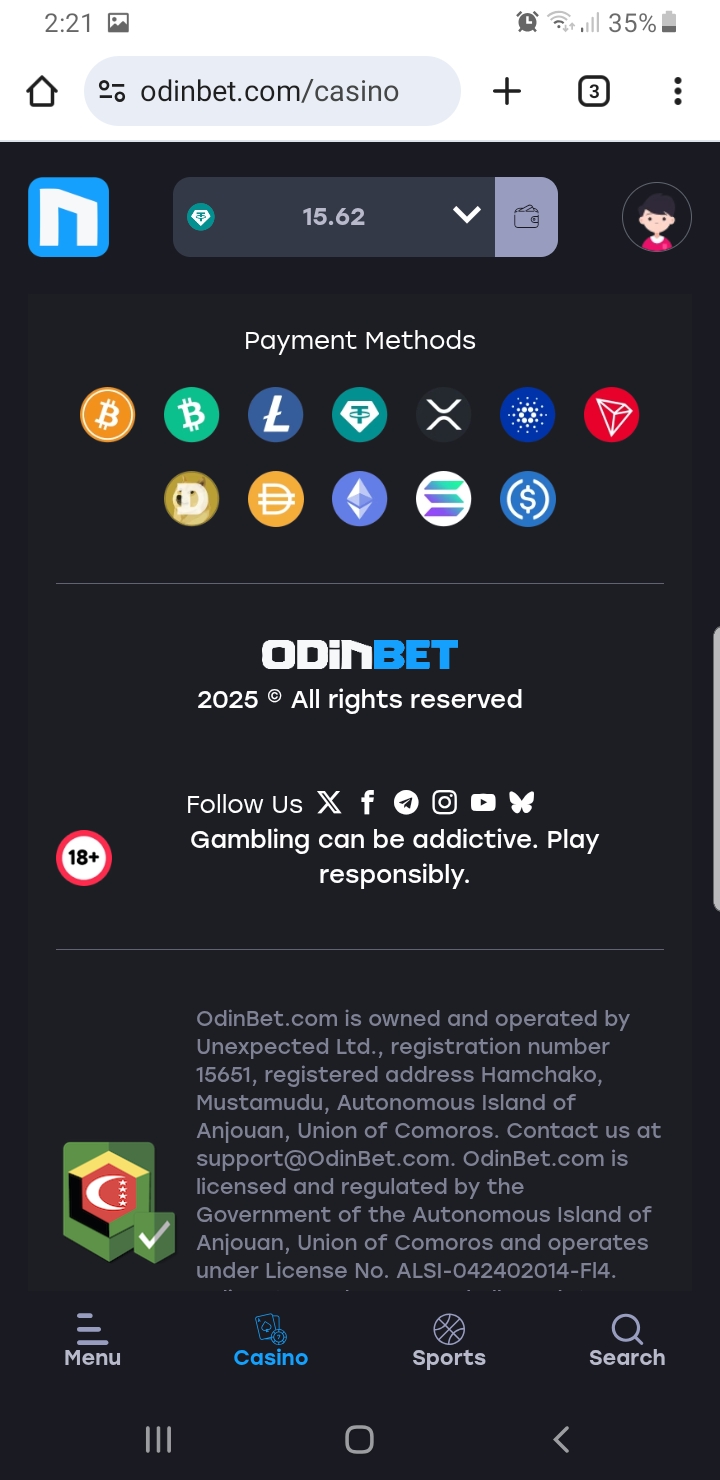Tap the Anjouan license validation seal

point(118,1201)
